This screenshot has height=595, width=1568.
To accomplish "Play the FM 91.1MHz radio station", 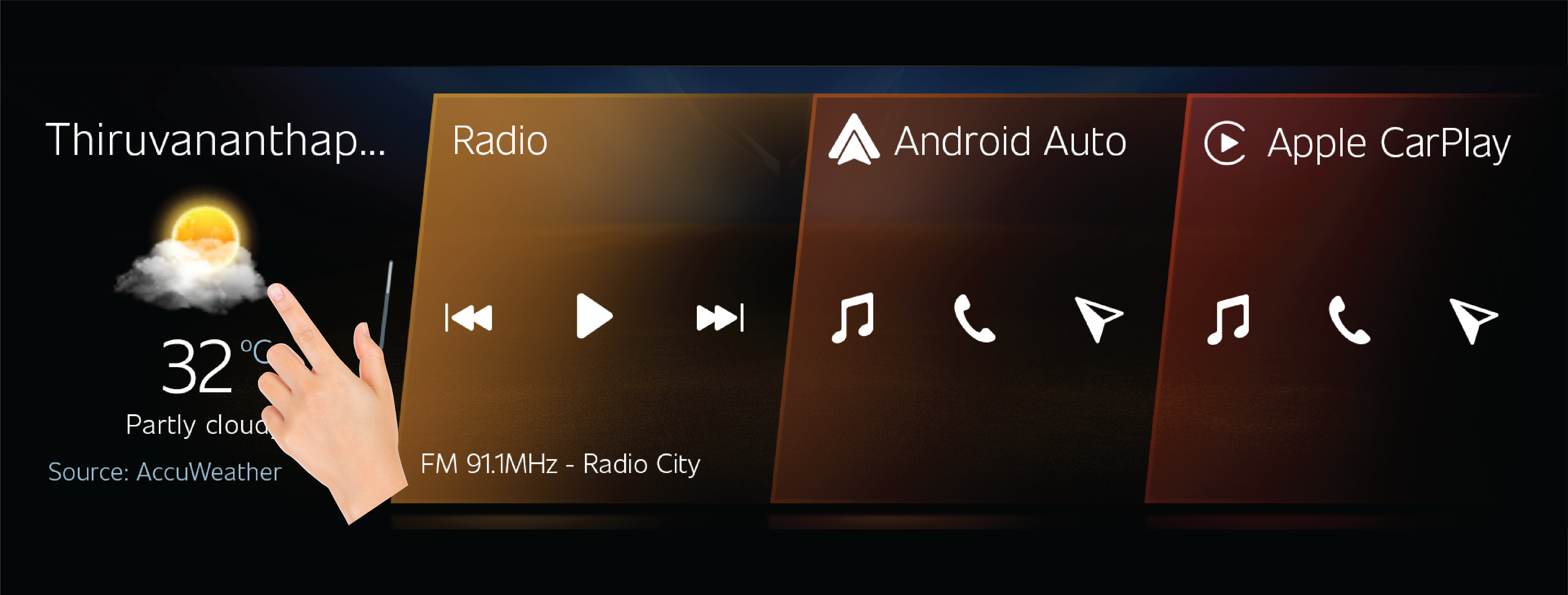I will pos(594,316).
